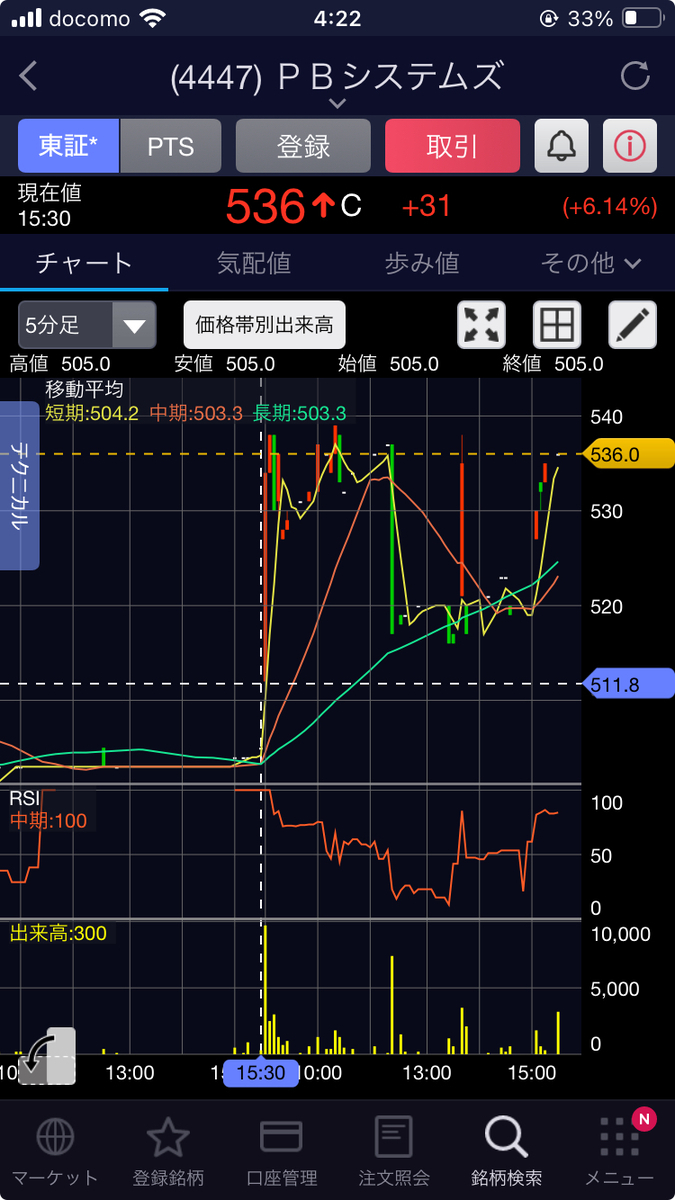
Task: Open the 5分足 interval dropdown
Action: tap(87, 325)
